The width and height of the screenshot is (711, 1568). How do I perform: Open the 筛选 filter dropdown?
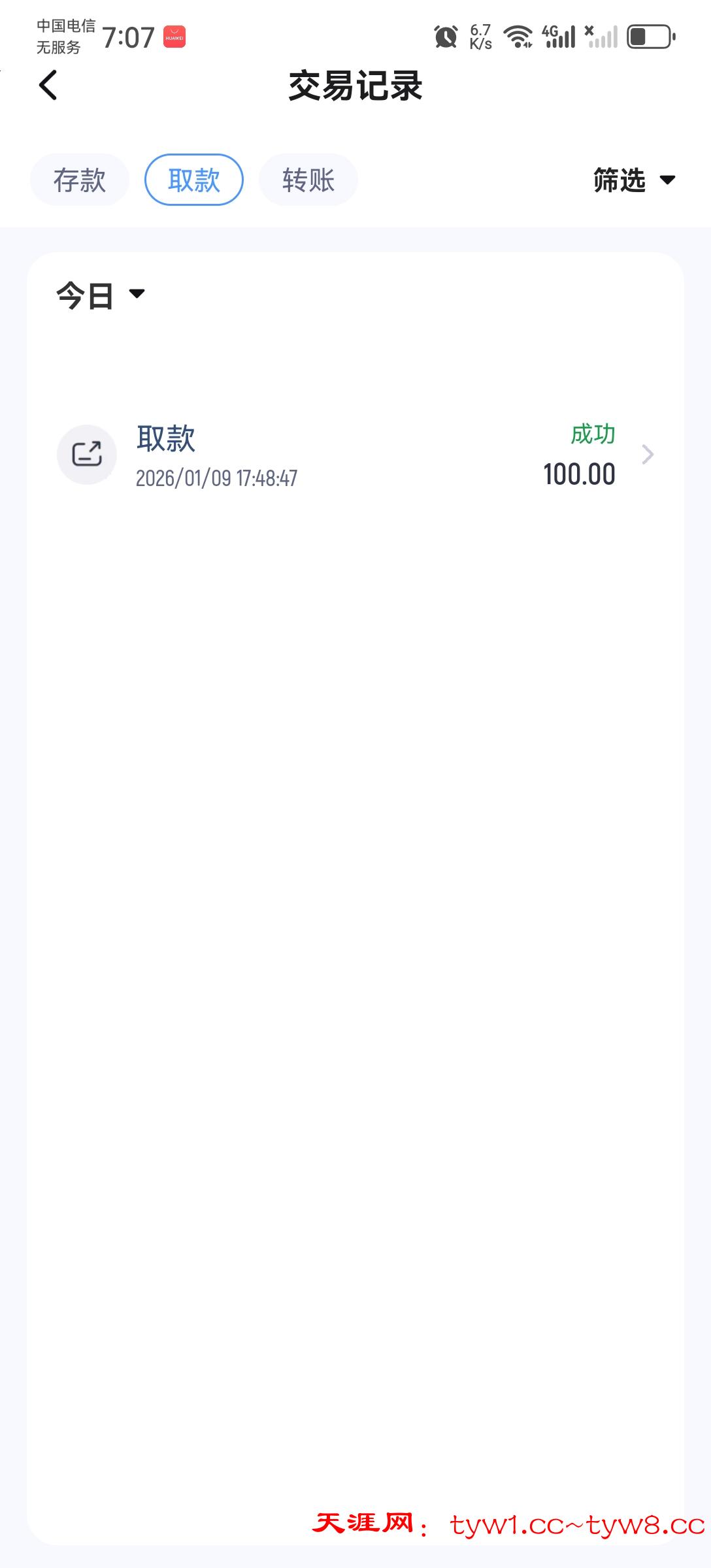point(633,180)
